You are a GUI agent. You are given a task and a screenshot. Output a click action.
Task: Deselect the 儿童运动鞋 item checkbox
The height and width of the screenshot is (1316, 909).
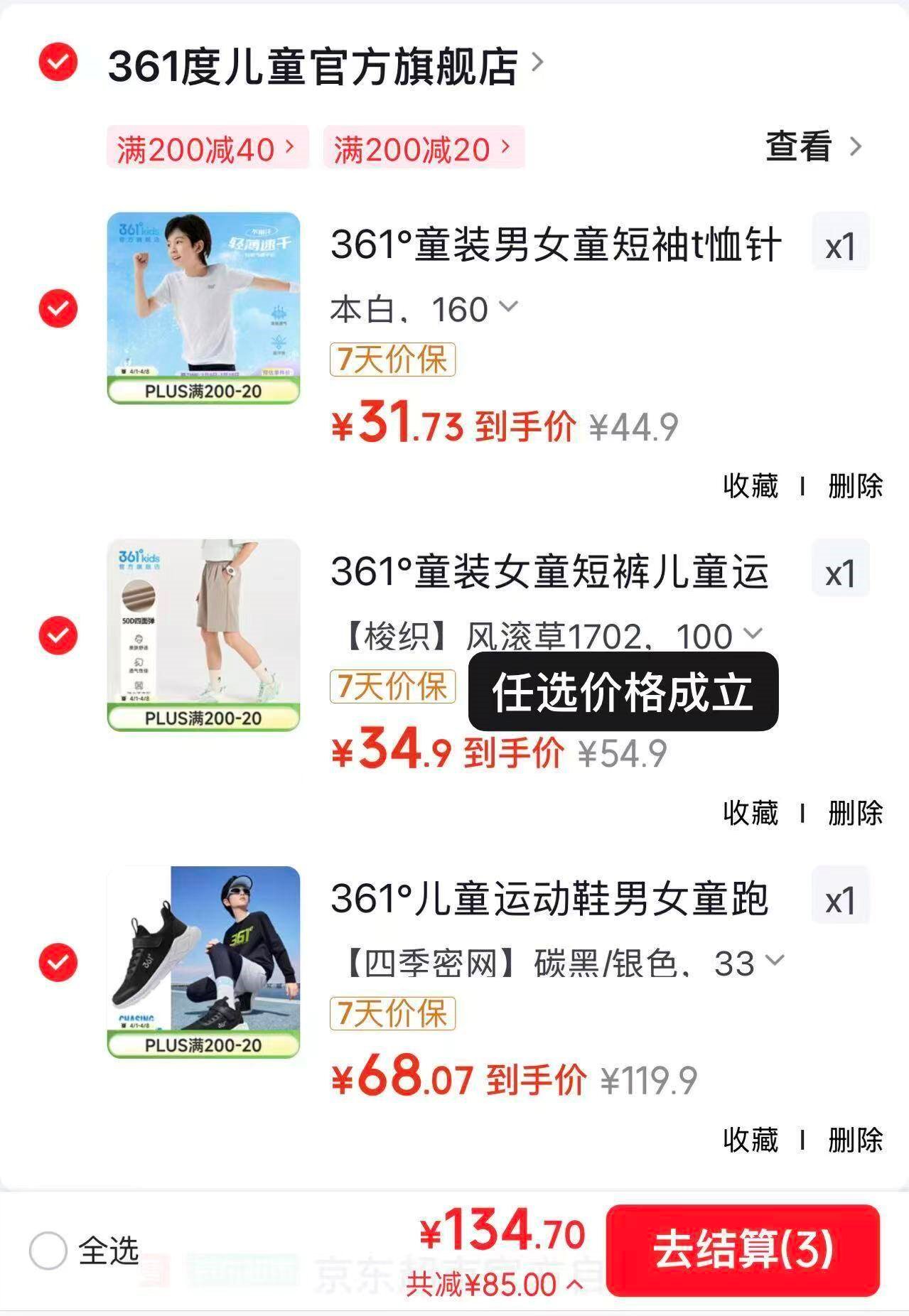58,962
